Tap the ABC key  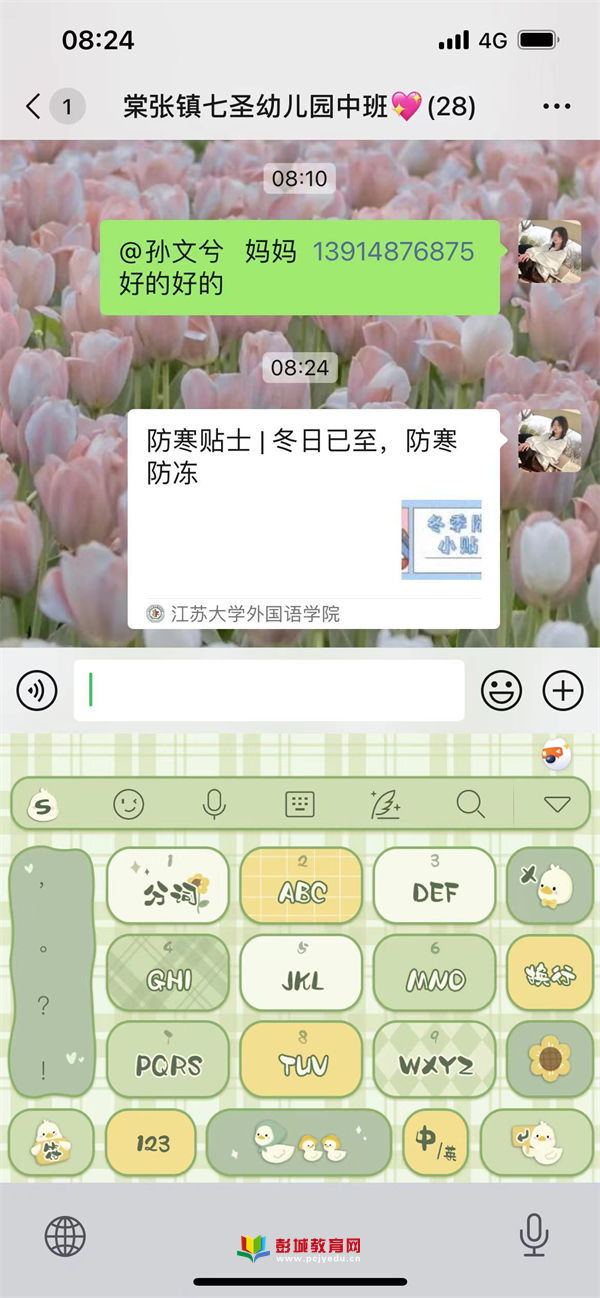click(x=301, y=886)
